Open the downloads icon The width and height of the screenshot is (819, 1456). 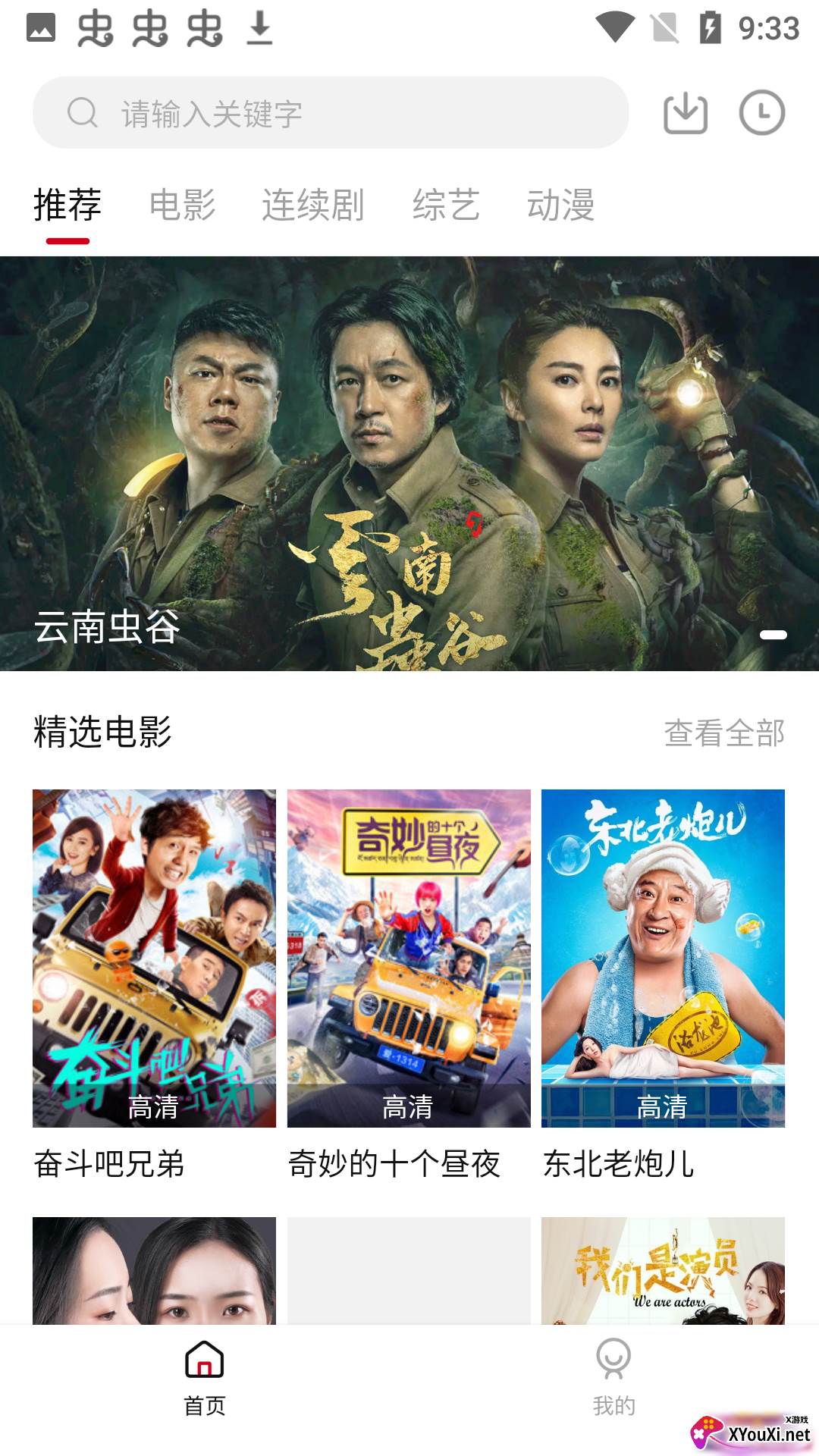pyautogui.click(x=686, y=114)
